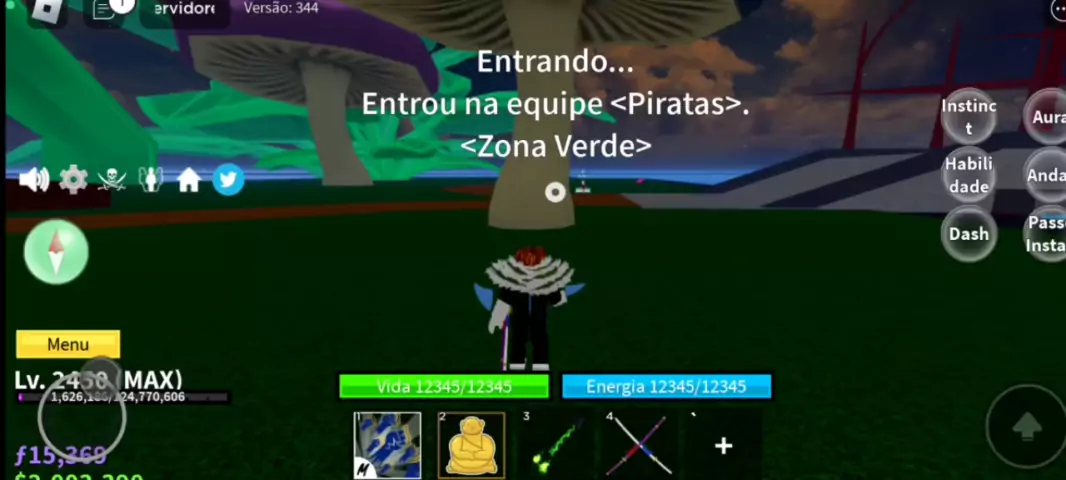The image size is (1066, 480).
Task: Tap the Habilidade button
Action: coord(968,175)
